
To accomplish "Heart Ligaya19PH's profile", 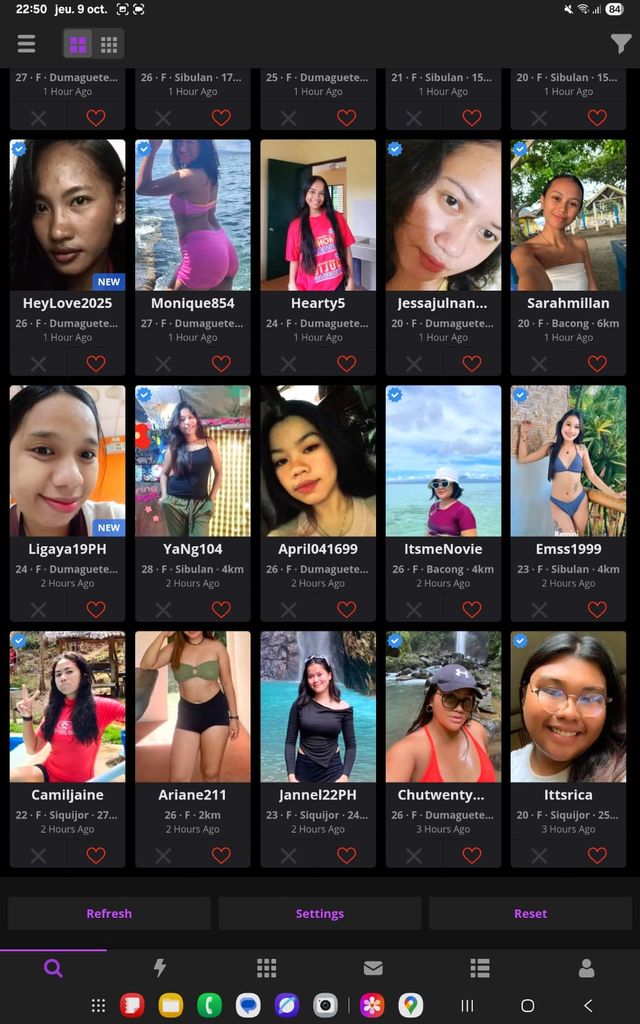I will (96, 609).
